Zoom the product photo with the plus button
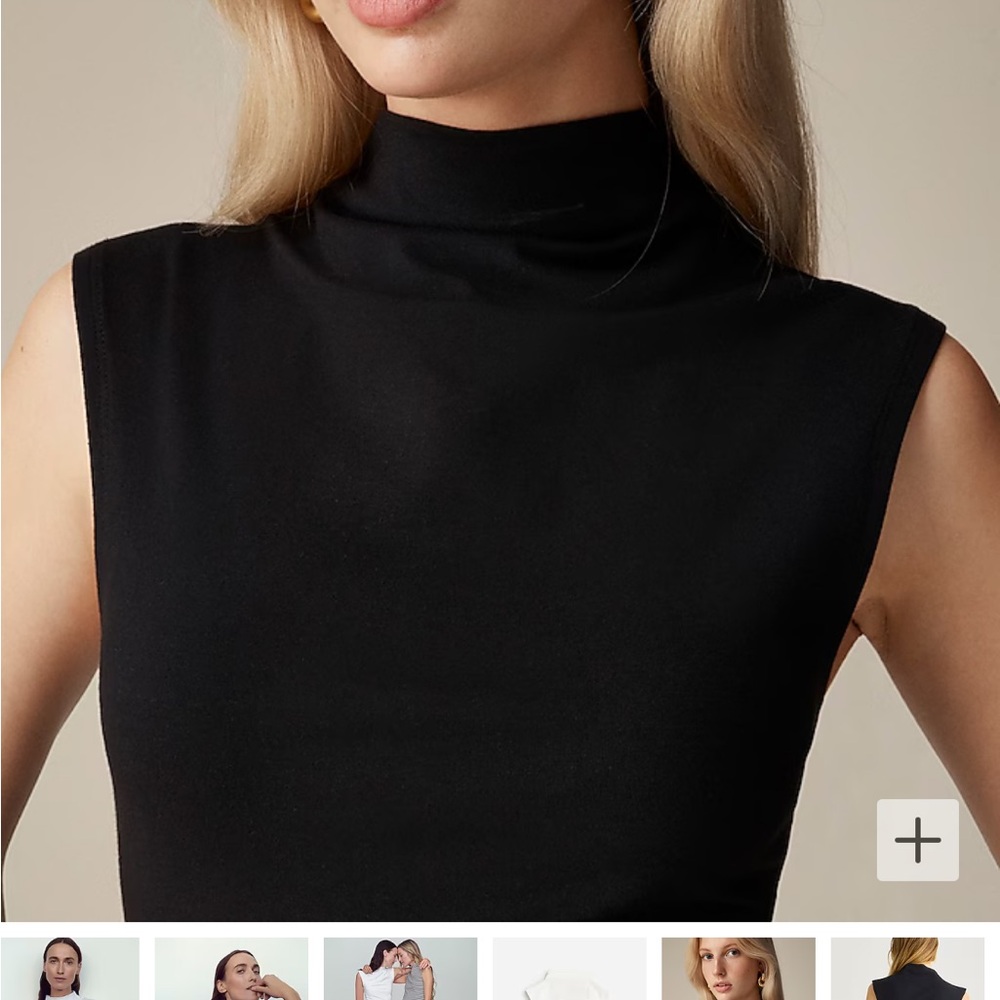The height and width of the screenshot is (1000, 1000). point(917,840)
